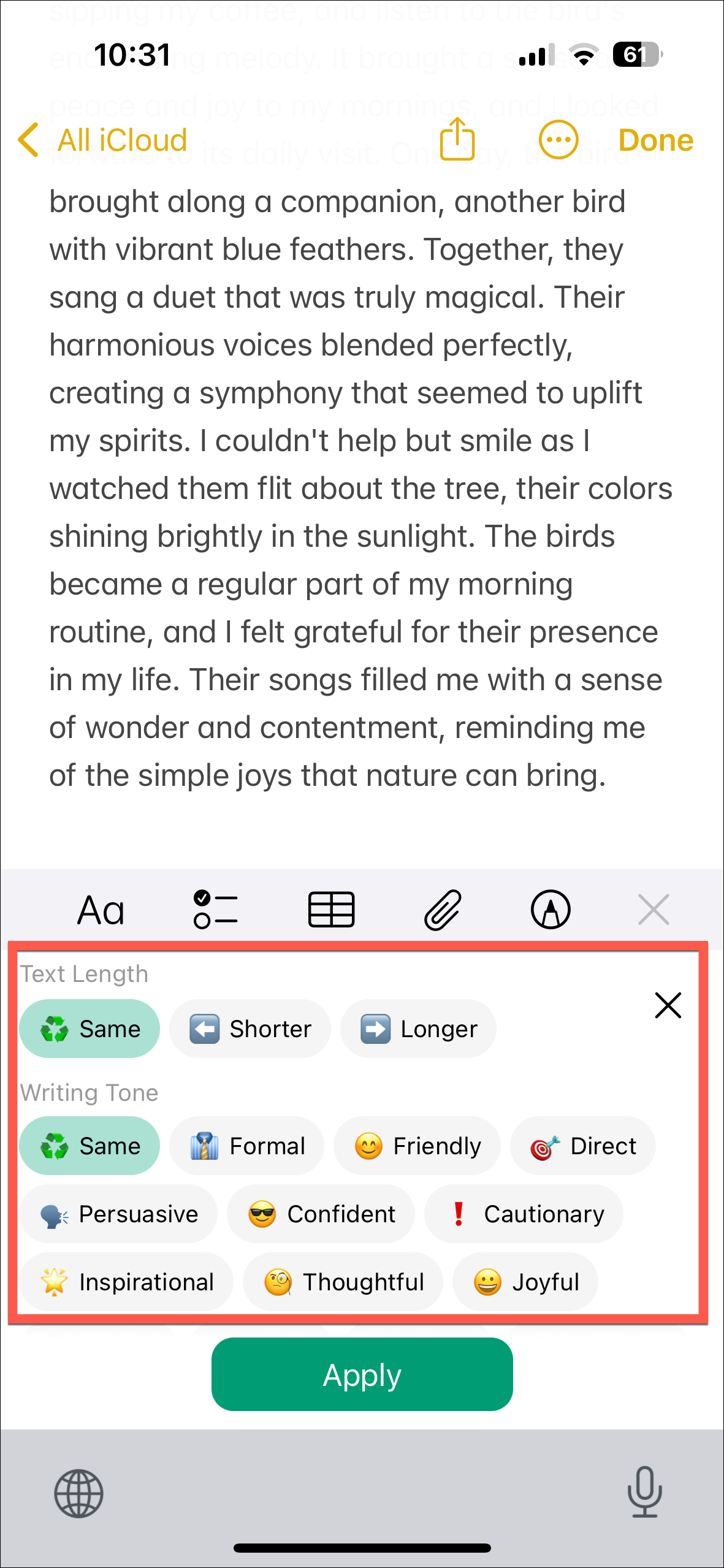
Task: Share this note
Action: [457, 139]
